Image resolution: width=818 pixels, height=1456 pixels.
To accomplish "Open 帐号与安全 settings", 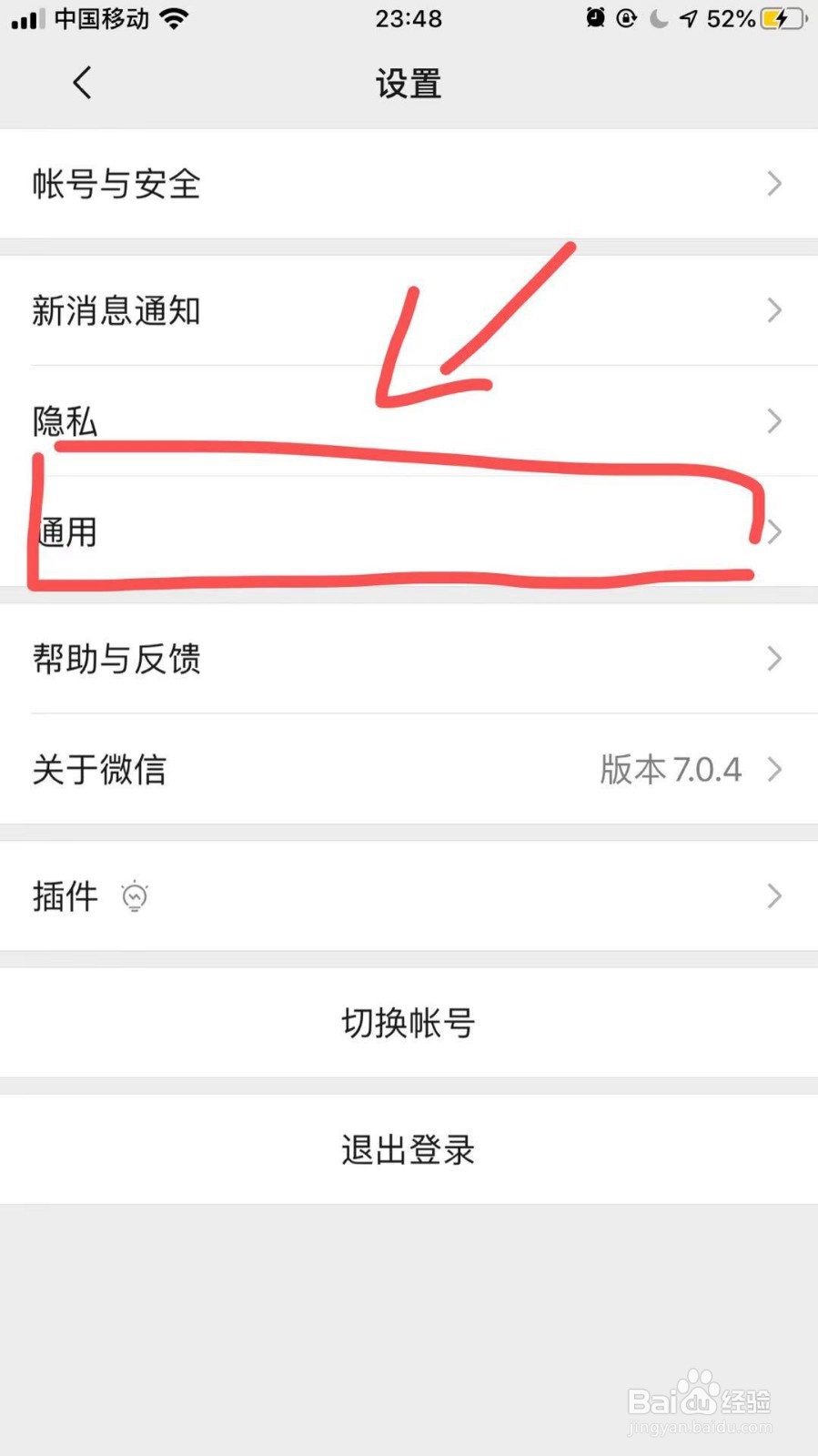I will pyautogui.click(x=409, y=184).
